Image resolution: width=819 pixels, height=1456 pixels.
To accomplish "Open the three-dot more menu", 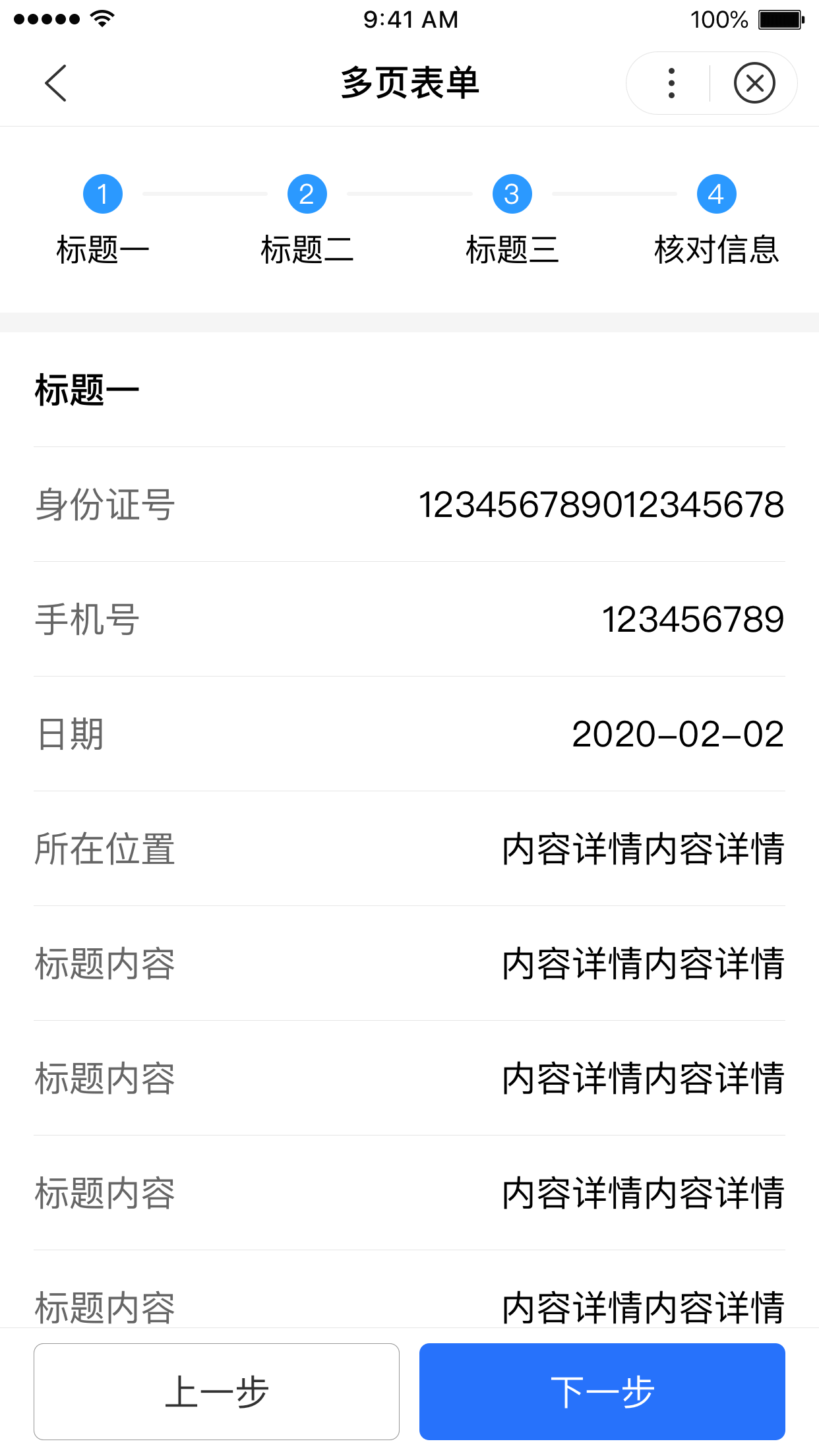I will (x=671, y=83).
